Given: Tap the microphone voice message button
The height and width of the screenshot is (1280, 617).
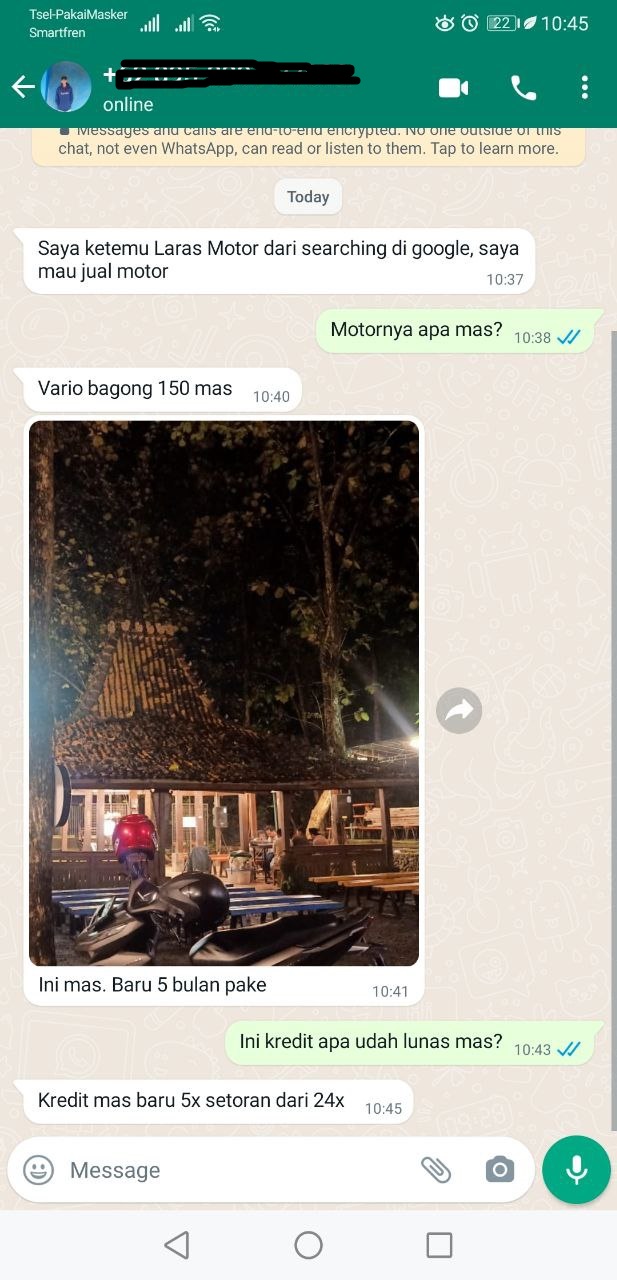Looking at the screenshot, I should pyautogui.click(x=576, y=1170).
